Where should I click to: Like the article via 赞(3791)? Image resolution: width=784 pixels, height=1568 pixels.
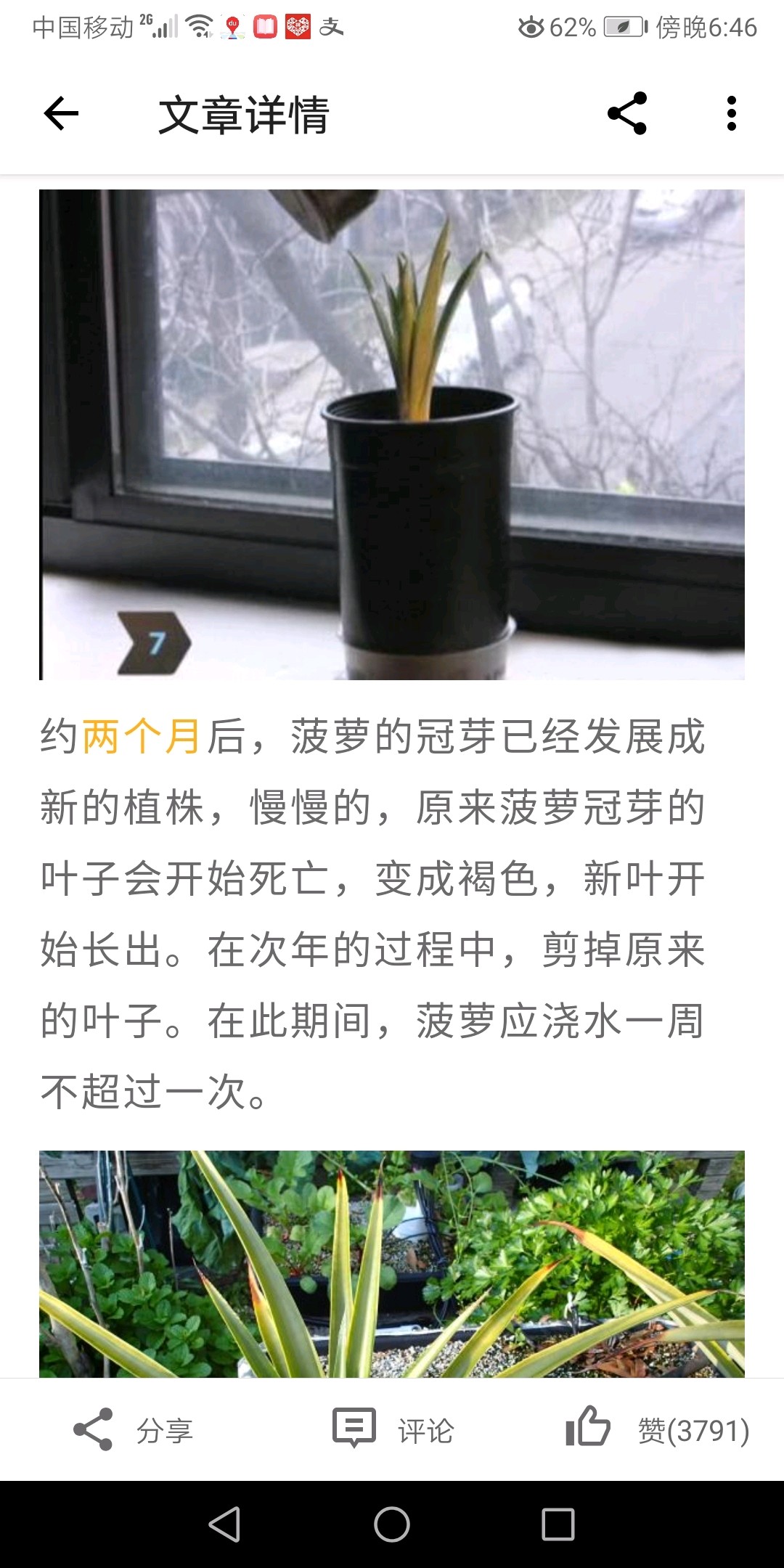657,1430
